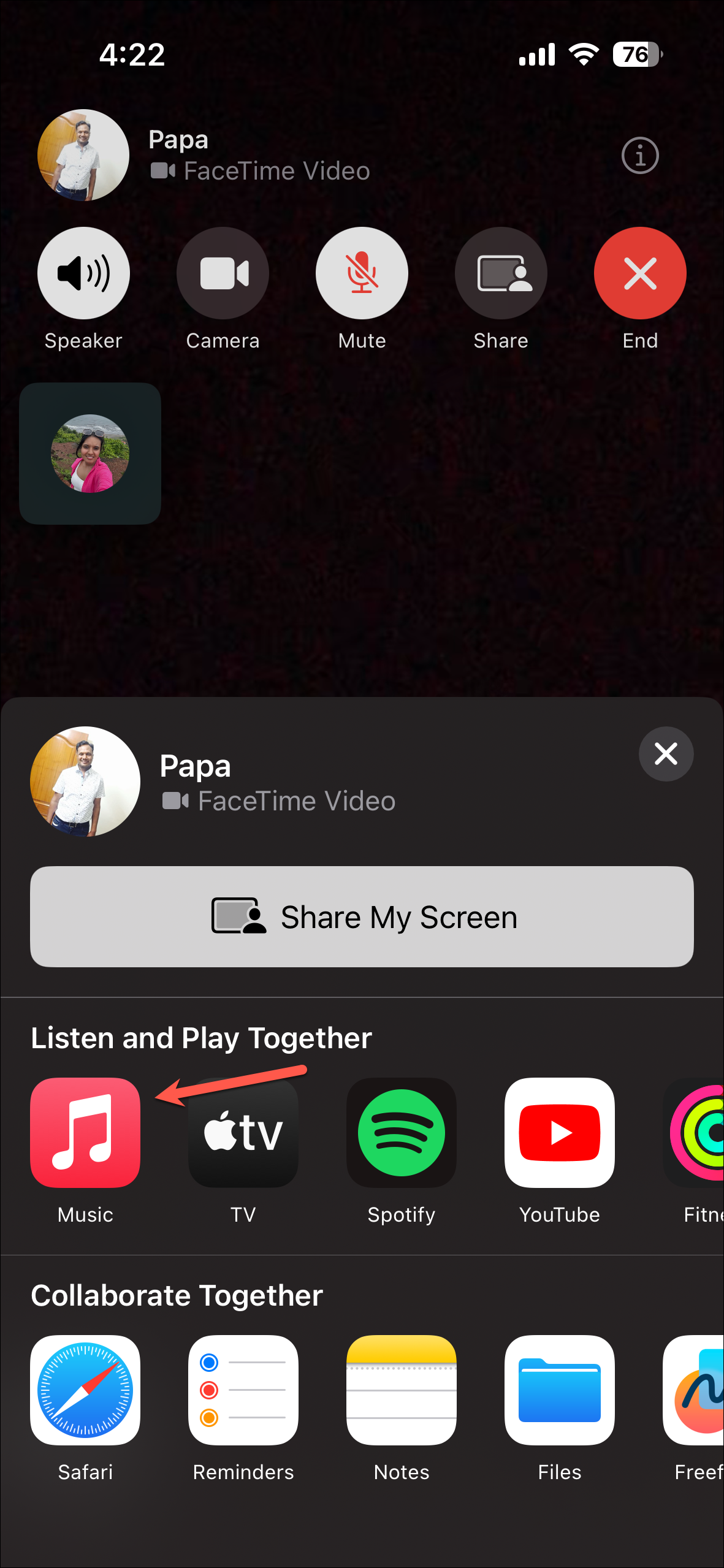724x1568 pixels.
Task: Pick Notes for collaboration
Action: pos(402,1390)
